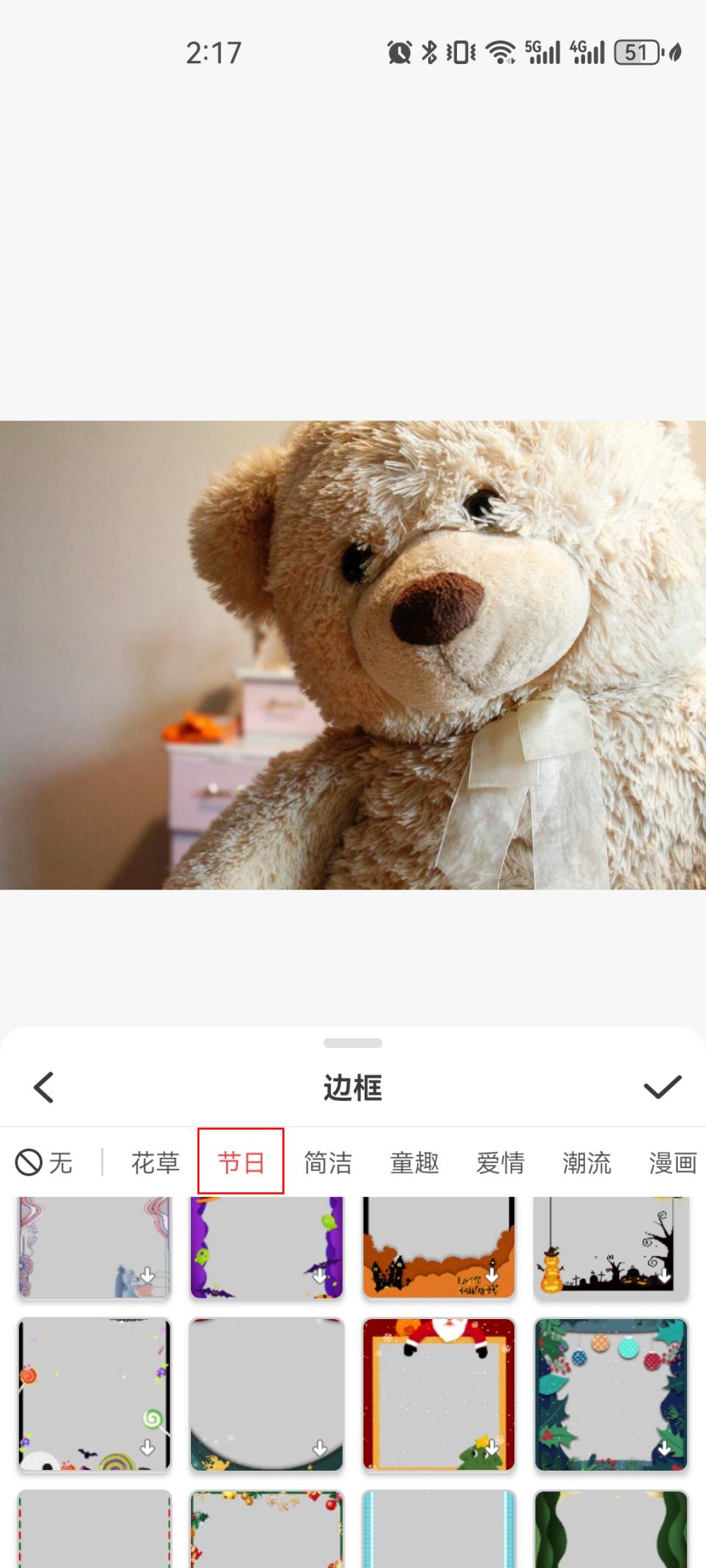The height and width of the screenshot is (1568, 706).
Task: Expand the panel using the drag handle
Action: [352, 1043]
